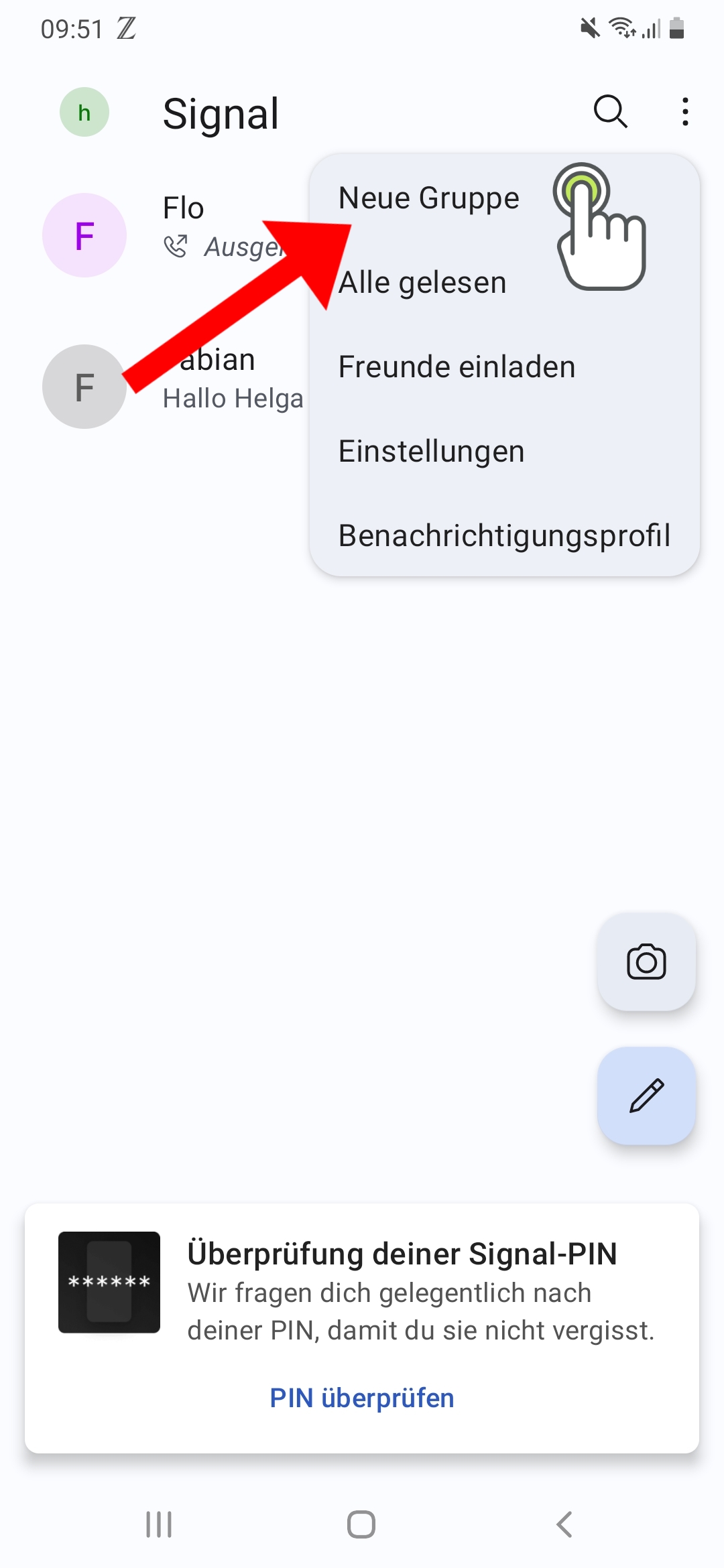Tap the system home button
The height and width of the screenshot is (1568, 724).
(x=361, y=1524)
